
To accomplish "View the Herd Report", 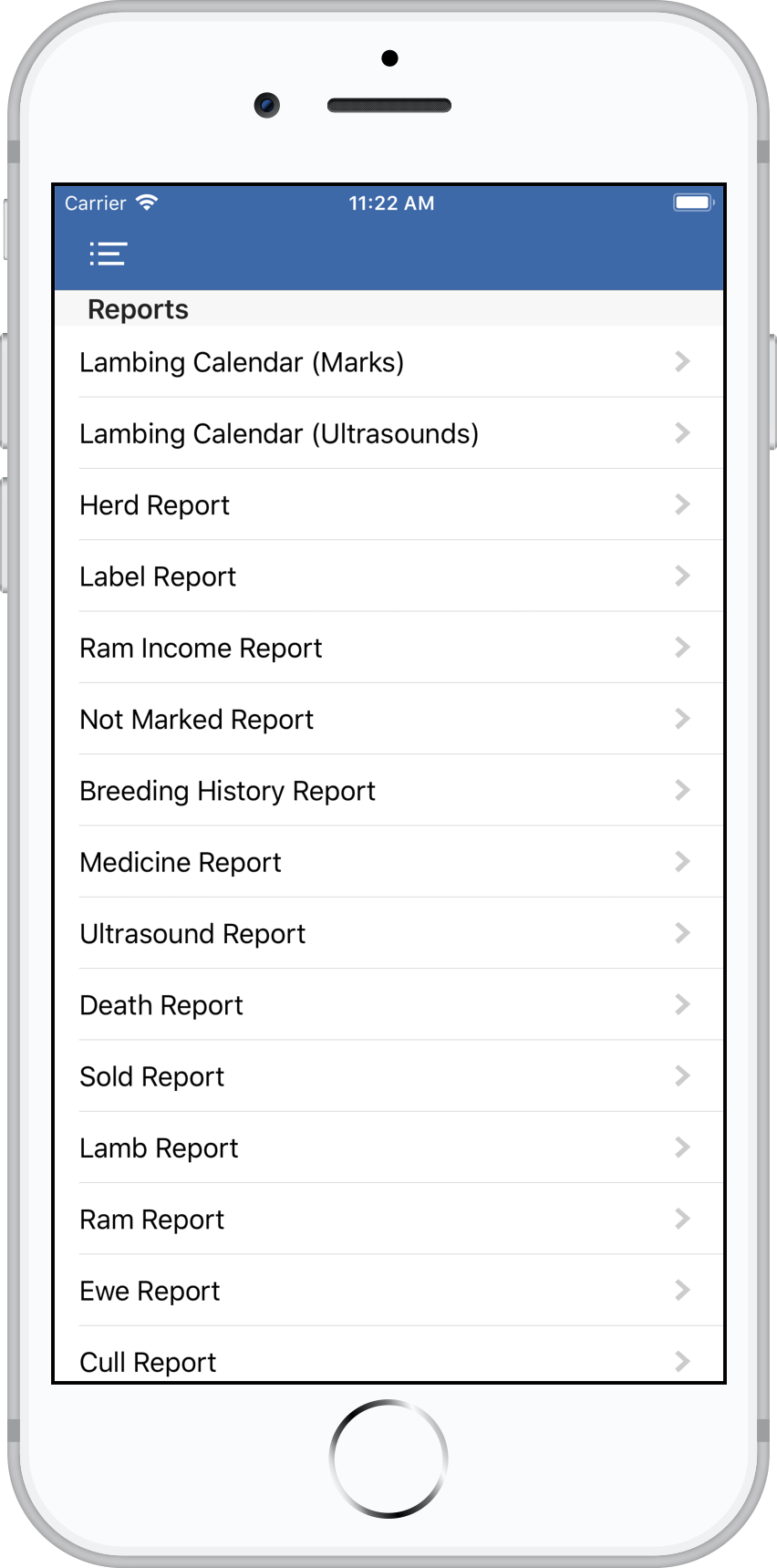I will pos(388,504).
